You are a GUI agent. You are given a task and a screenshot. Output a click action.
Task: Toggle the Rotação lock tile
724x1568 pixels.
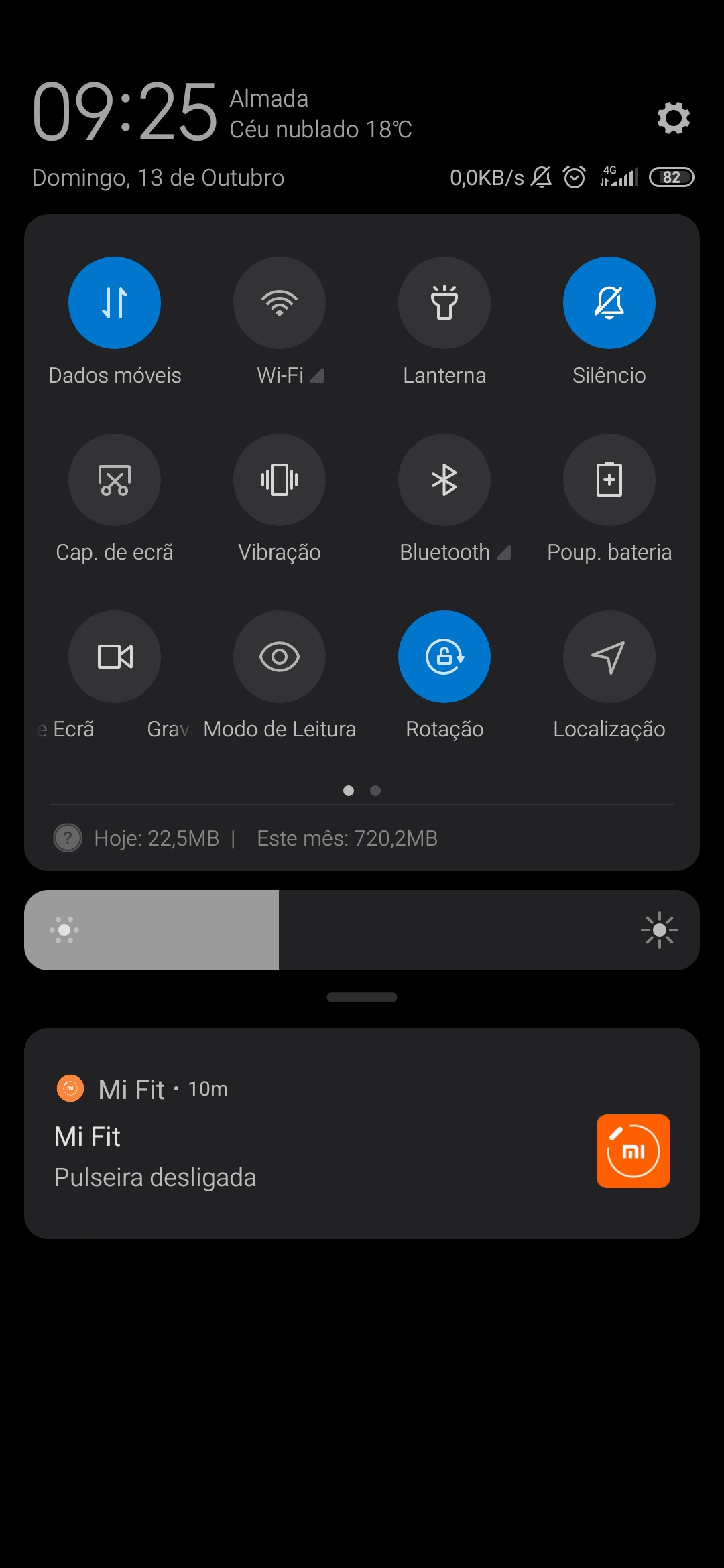click(x=444, y=657)
